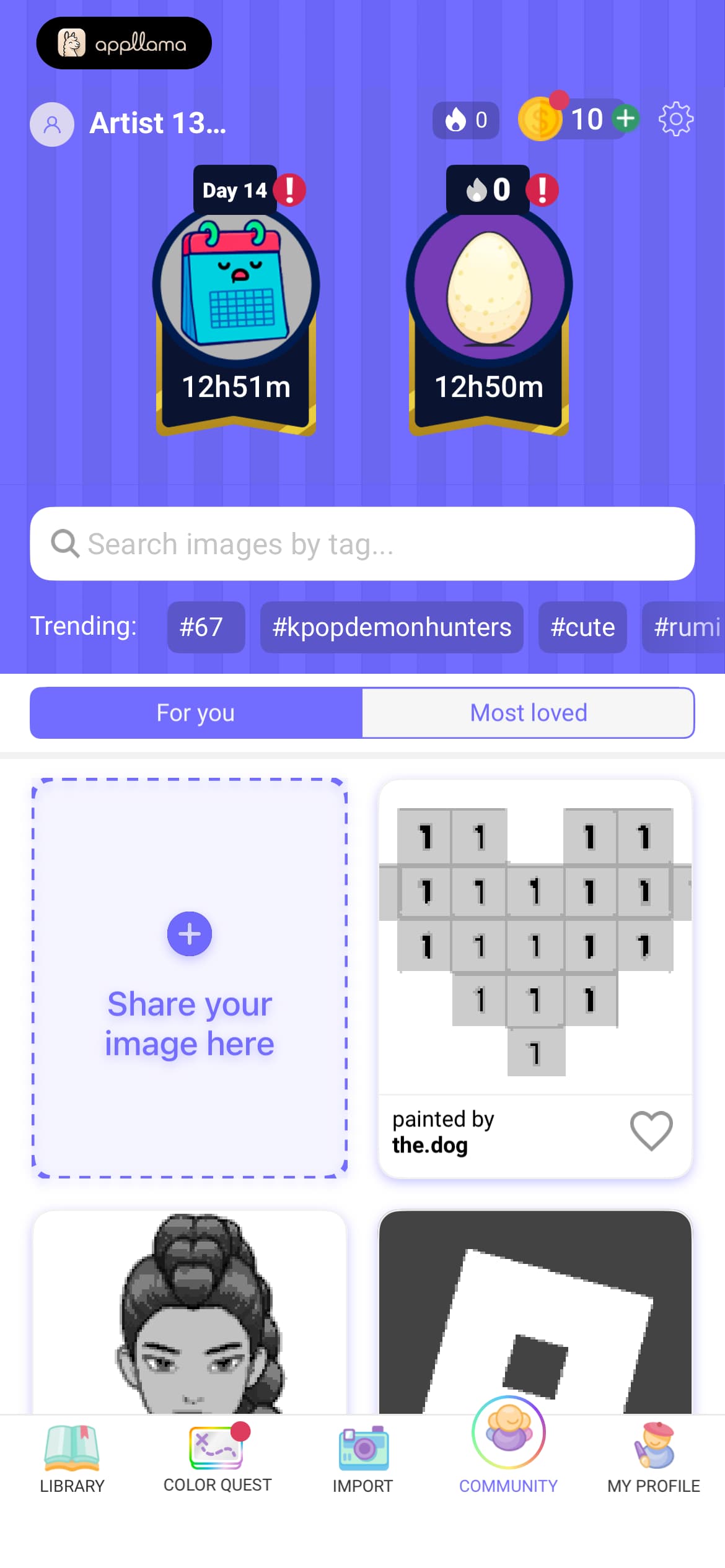The width and height of the screenshot is (725, 1568).
Task: Open the heart pixel art by the.dog
Action: (535, 938)
